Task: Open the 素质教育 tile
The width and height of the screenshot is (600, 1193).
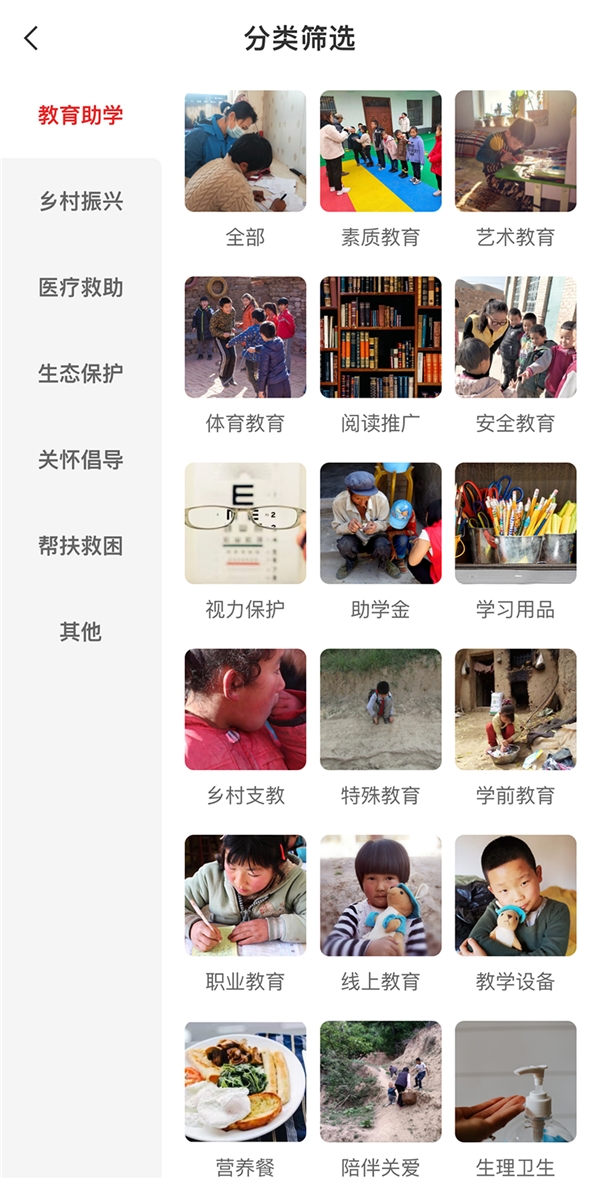Action: click(x=380, y=152)
